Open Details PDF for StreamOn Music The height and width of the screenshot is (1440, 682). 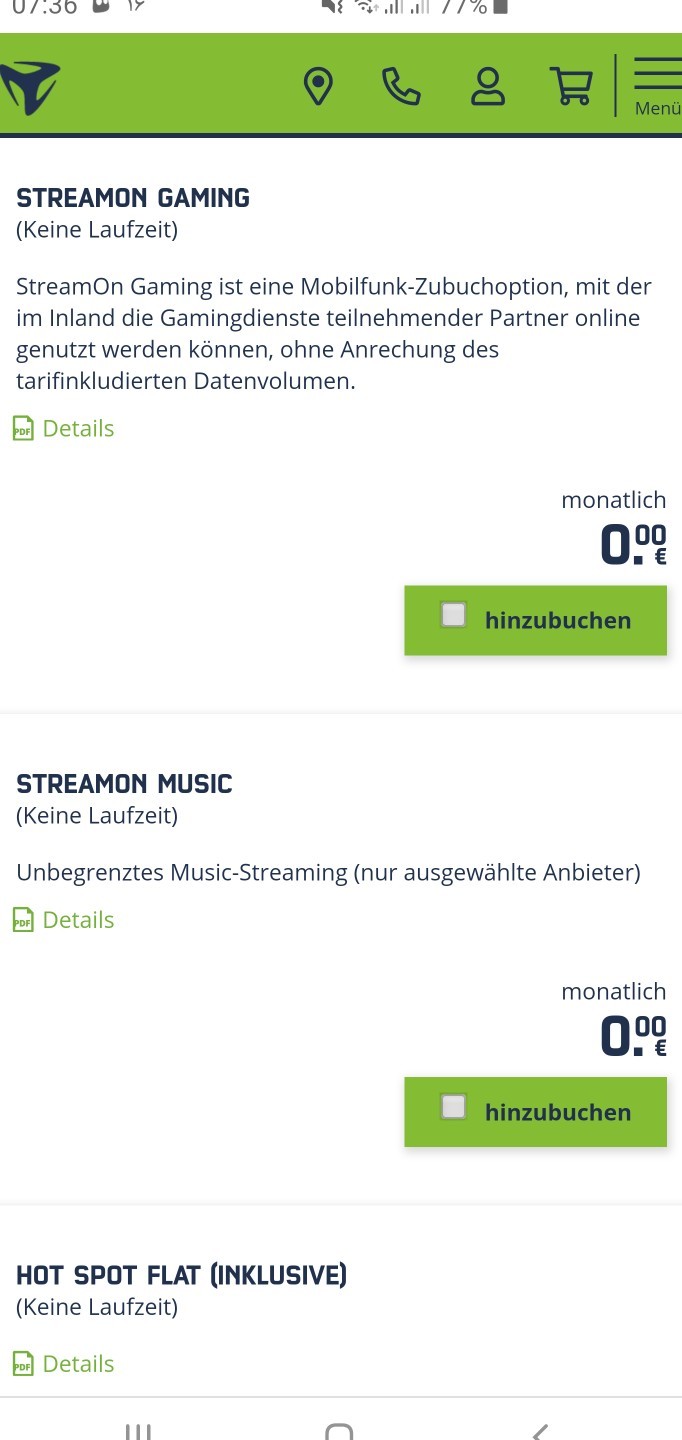(64, 920)
